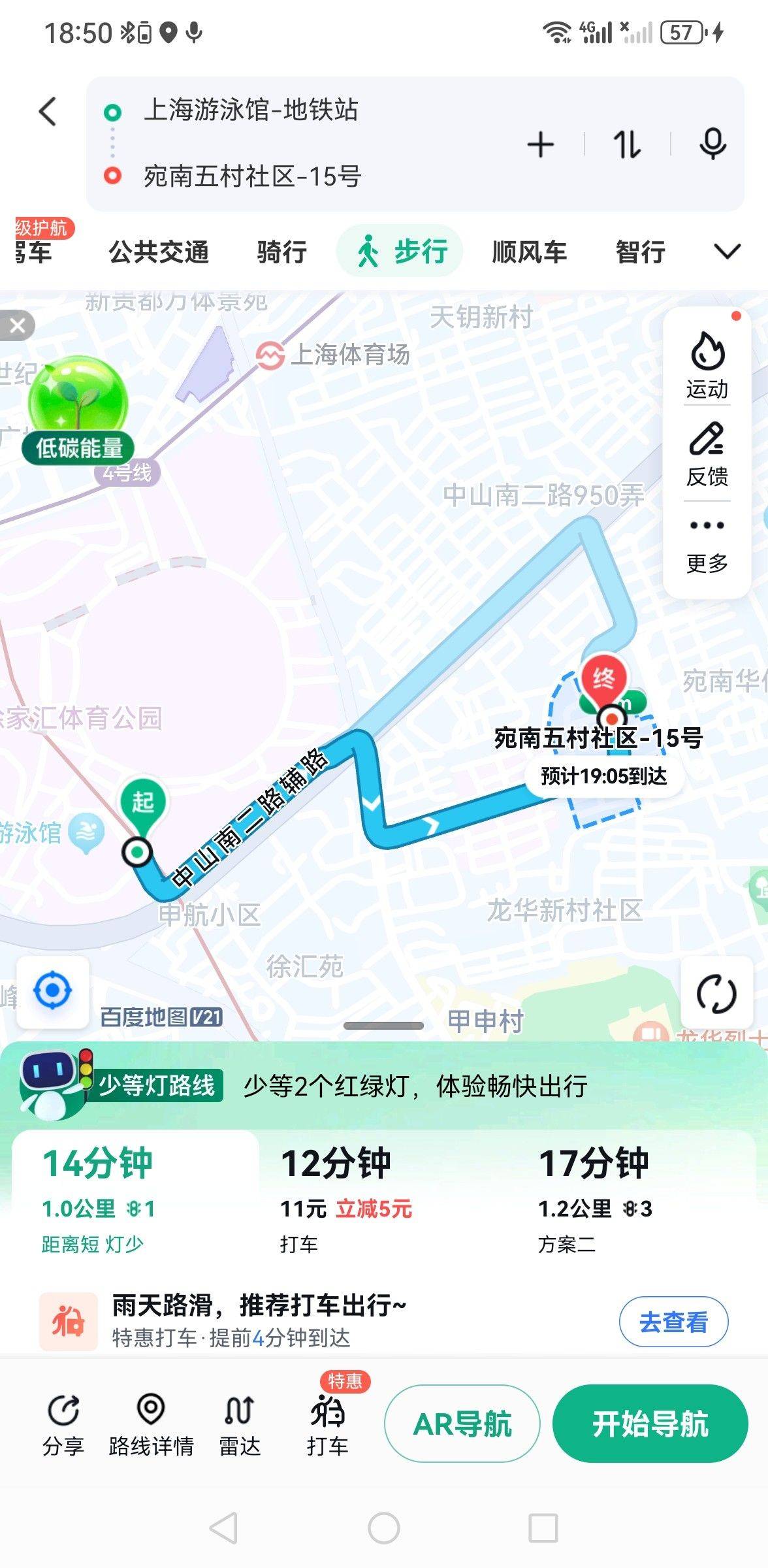
Task: Open the 智行 tab
Action: [640, 252]
